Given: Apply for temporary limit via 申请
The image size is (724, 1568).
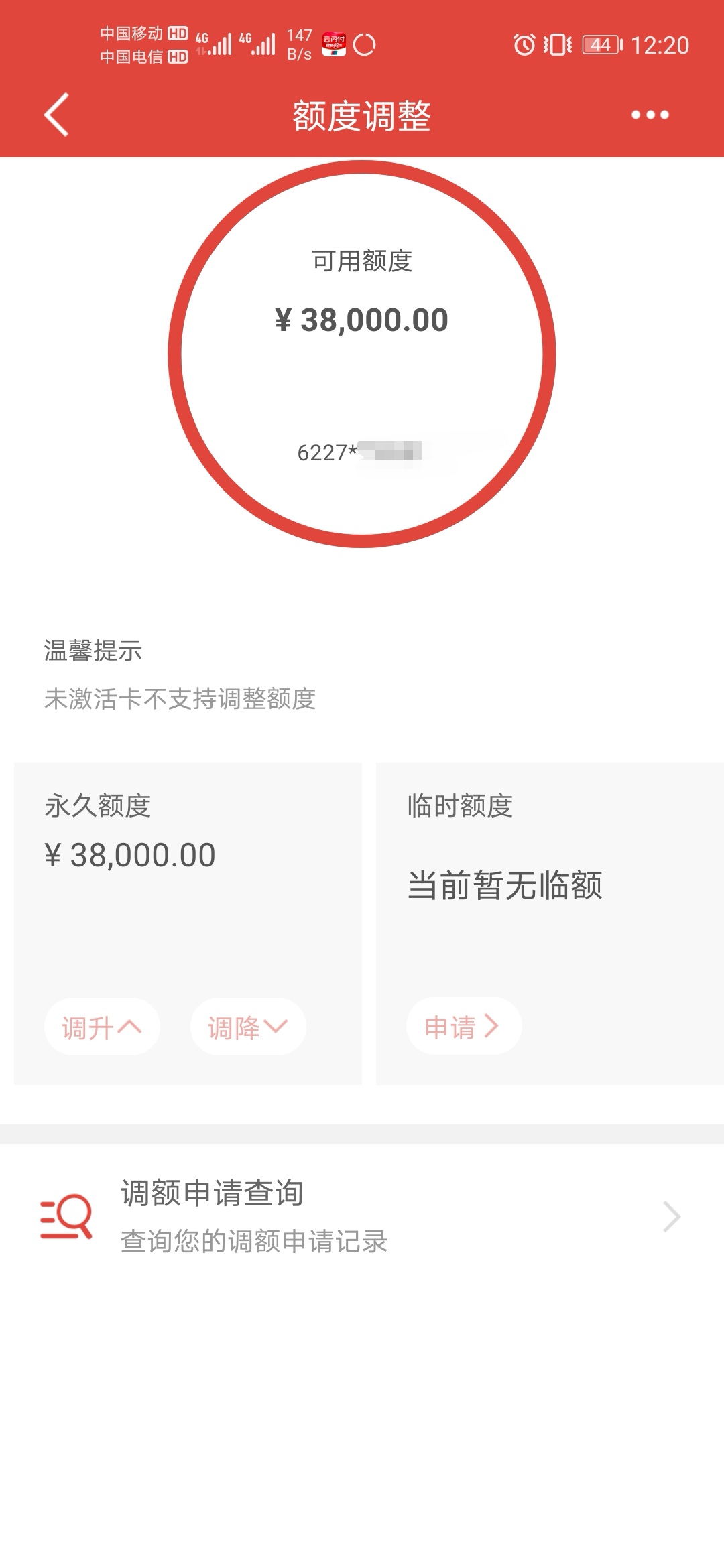Looking at the screenshot, I should tap(463, 1026).
